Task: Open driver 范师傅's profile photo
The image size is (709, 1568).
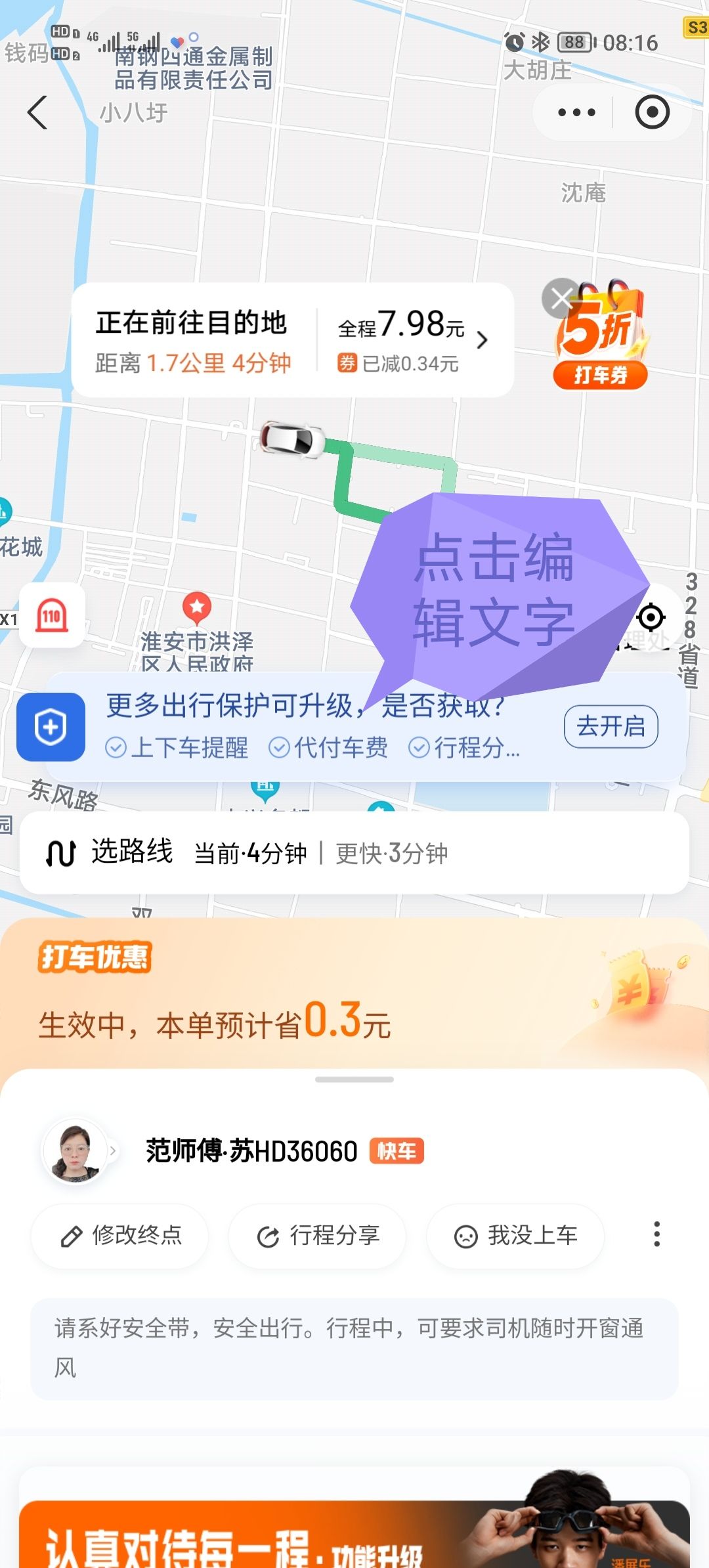Action: point(75,1151)
